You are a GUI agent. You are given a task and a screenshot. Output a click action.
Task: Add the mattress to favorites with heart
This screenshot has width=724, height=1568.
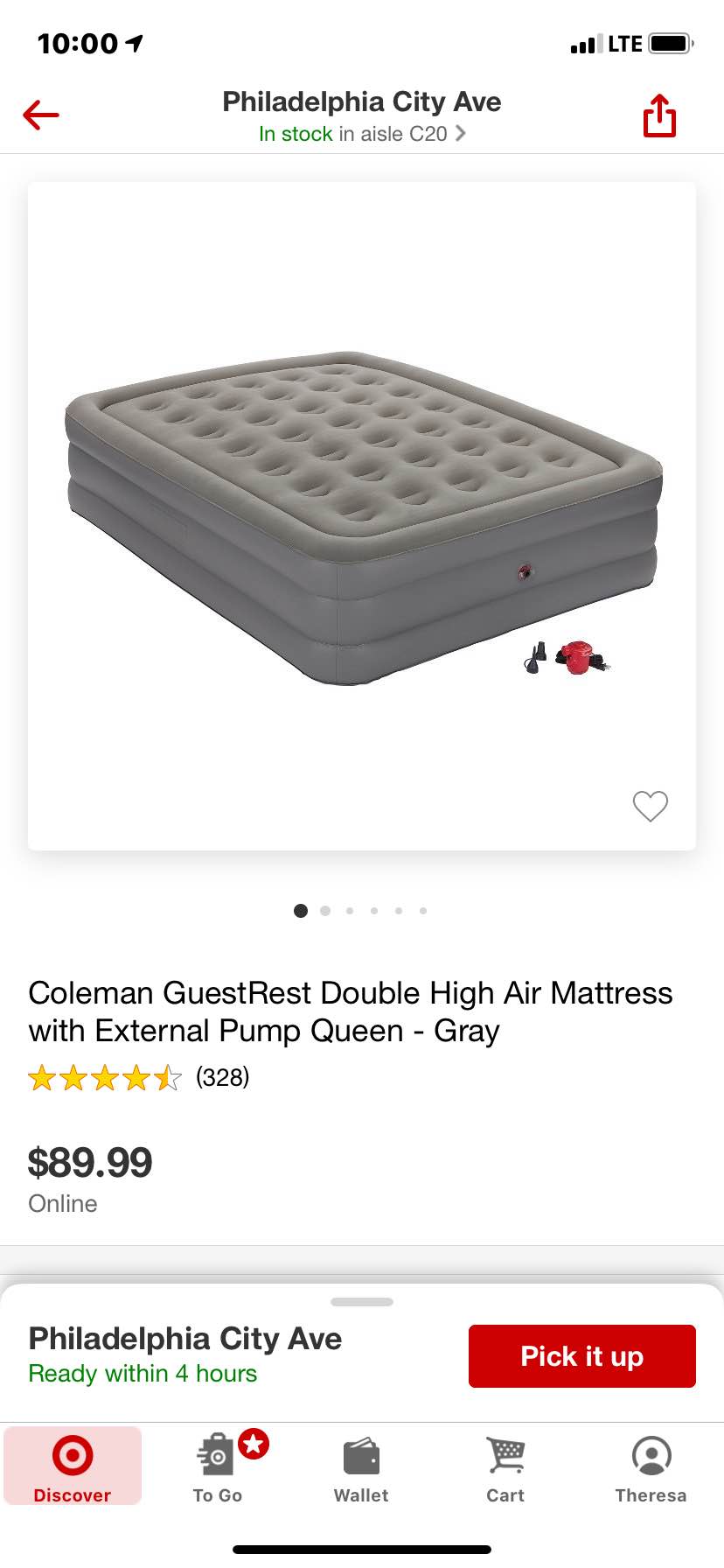point(650,806)
